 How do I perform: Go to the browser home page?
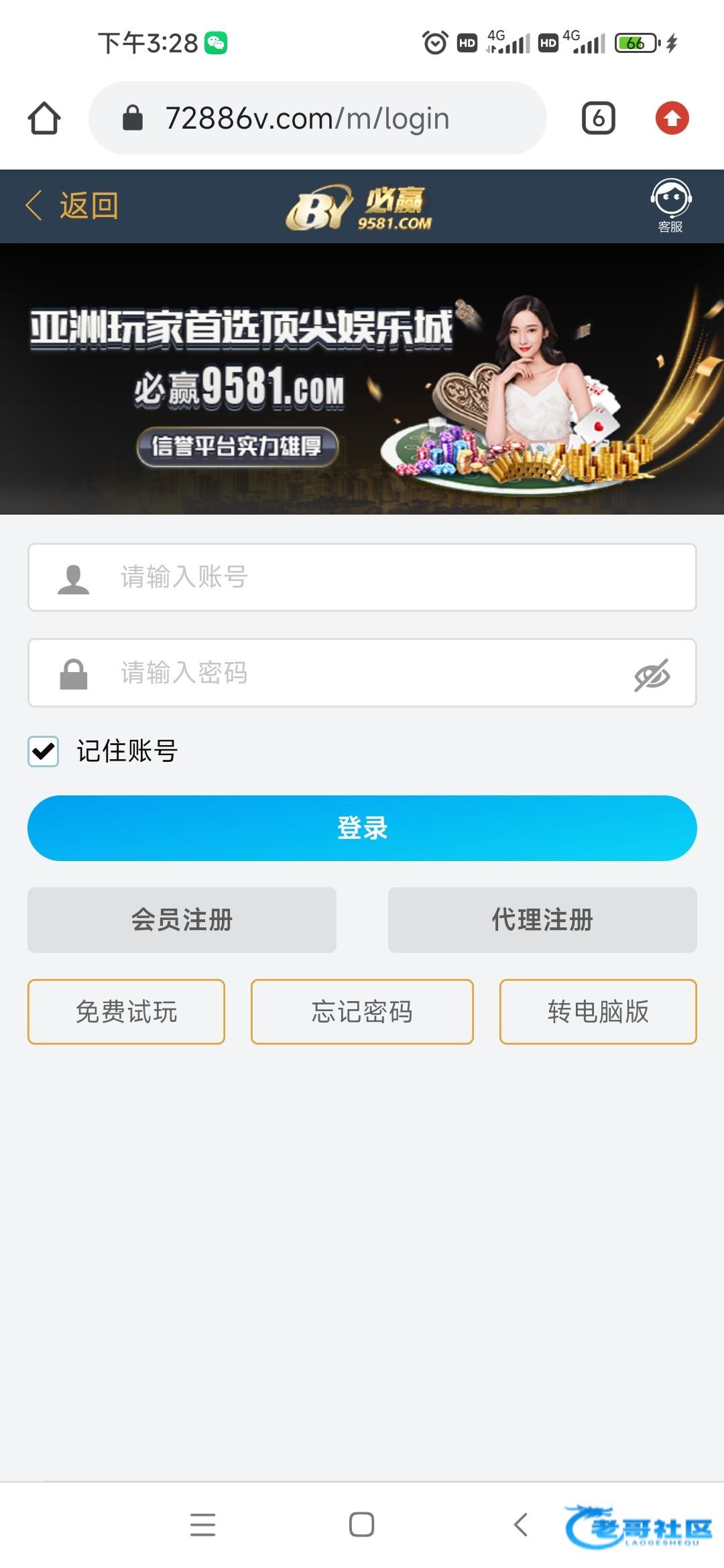pyautogui.click(x=44, y=119)
